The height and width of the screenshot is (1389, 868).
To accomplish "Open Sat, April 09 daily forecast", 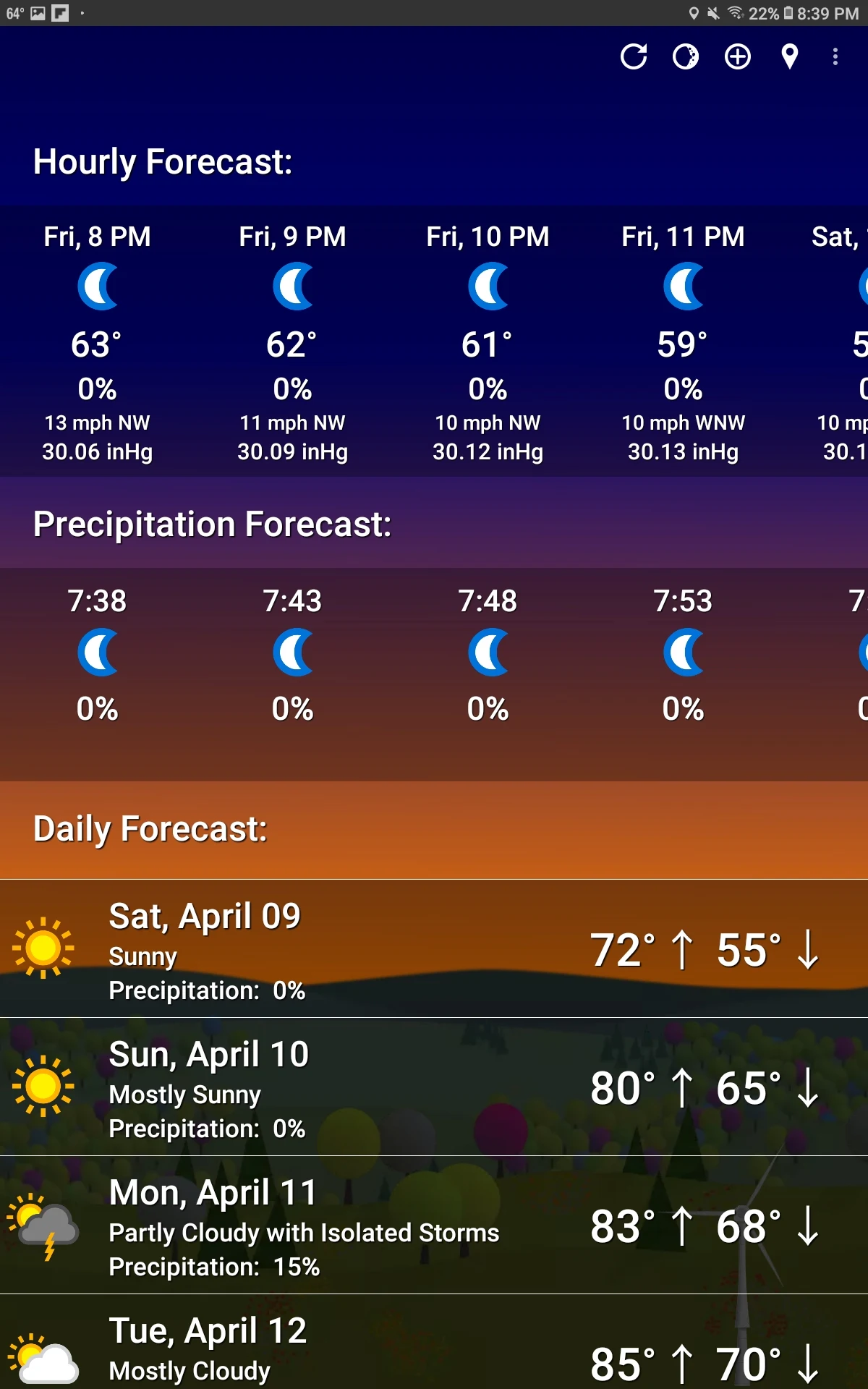I will pos(434,948).
